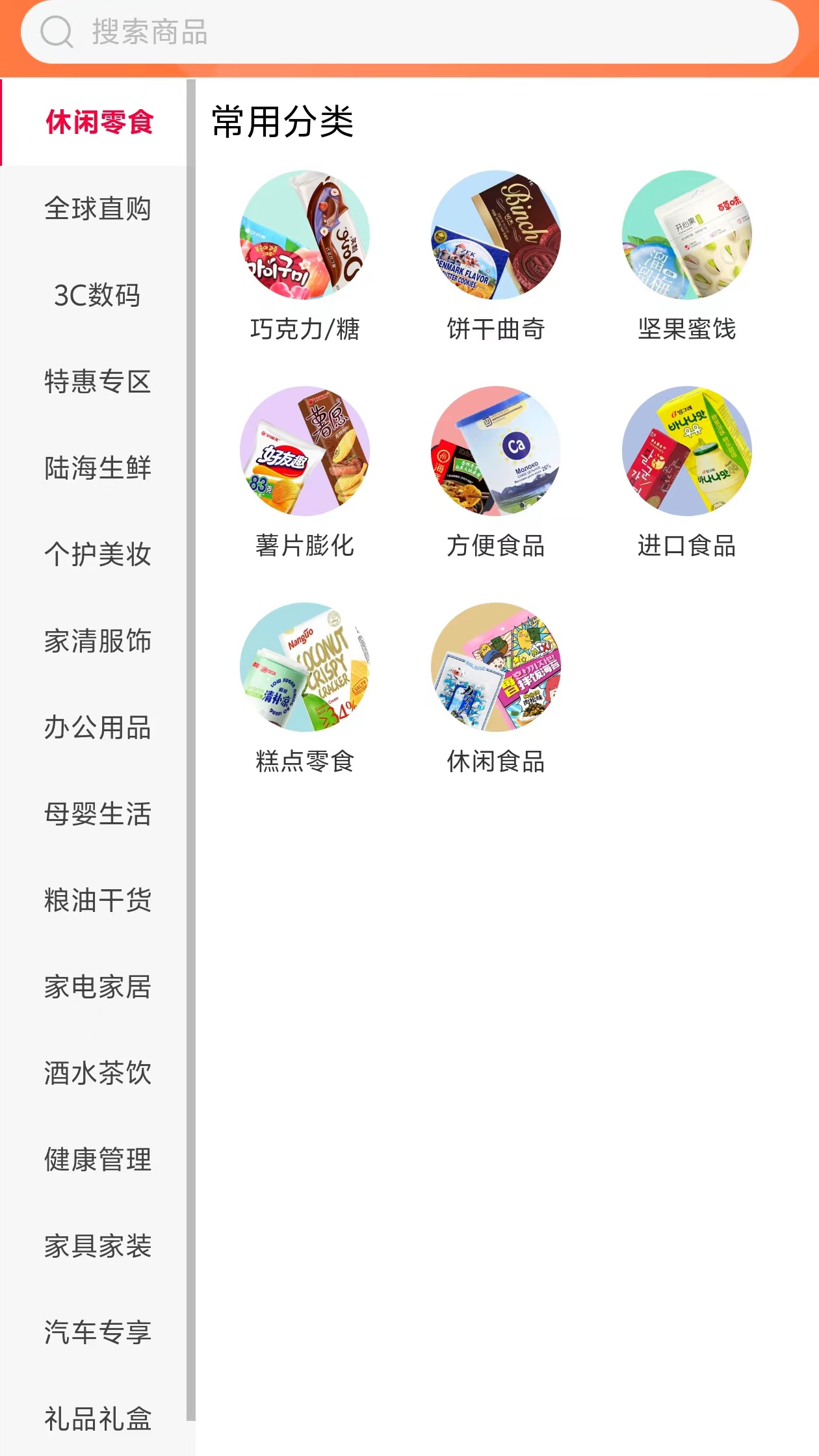Open the 健康管理 category
Screen dimensions: 819x1456
97,1161
